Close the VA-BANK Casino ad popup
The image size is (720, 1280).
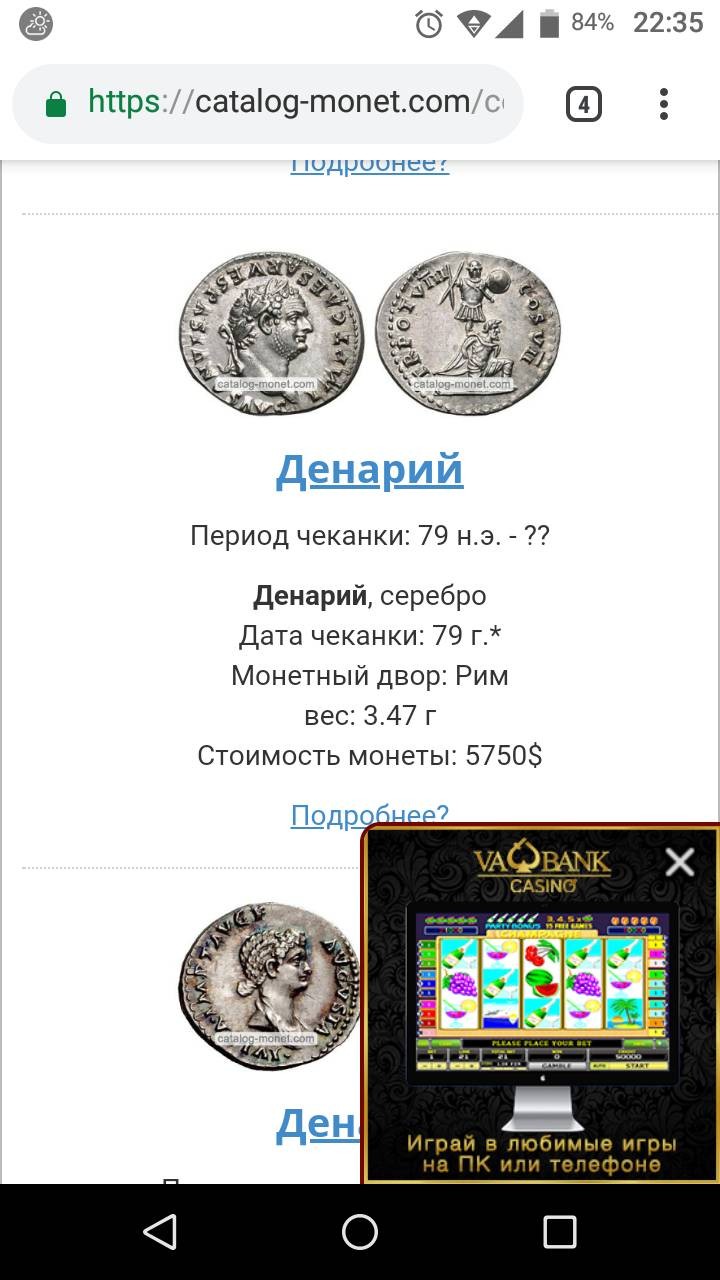pos(680,862)
